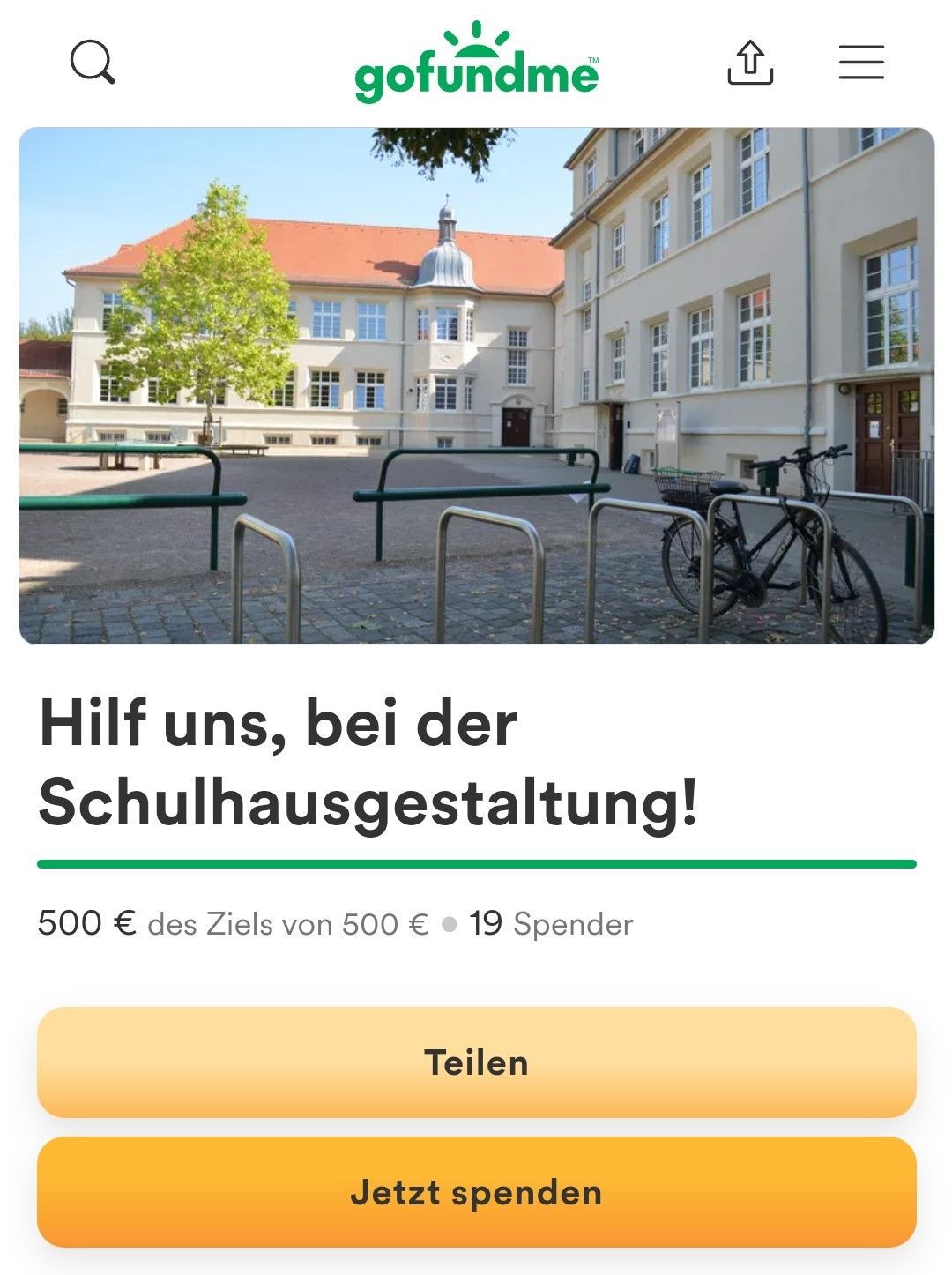Viewport: 952px width, 1275px height.
Task: Tap the gofundme logo to go home
Action: click(x=476, y=63)
